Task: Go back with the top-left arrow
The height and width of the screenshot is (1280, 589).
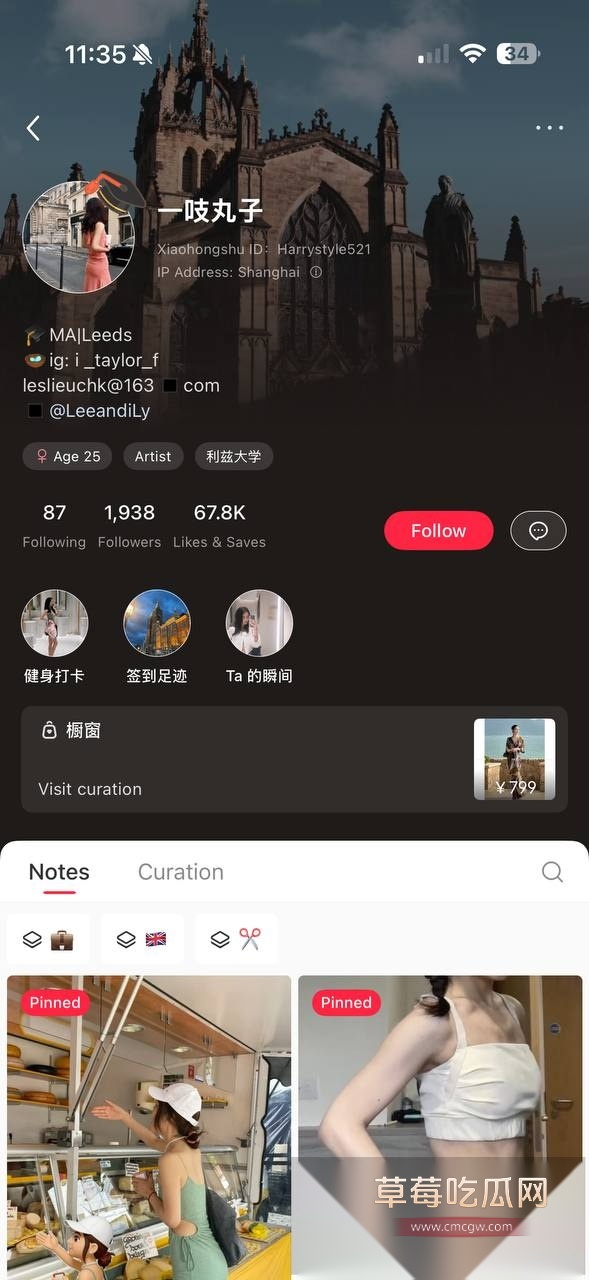Action: click(x=33, y=128)
